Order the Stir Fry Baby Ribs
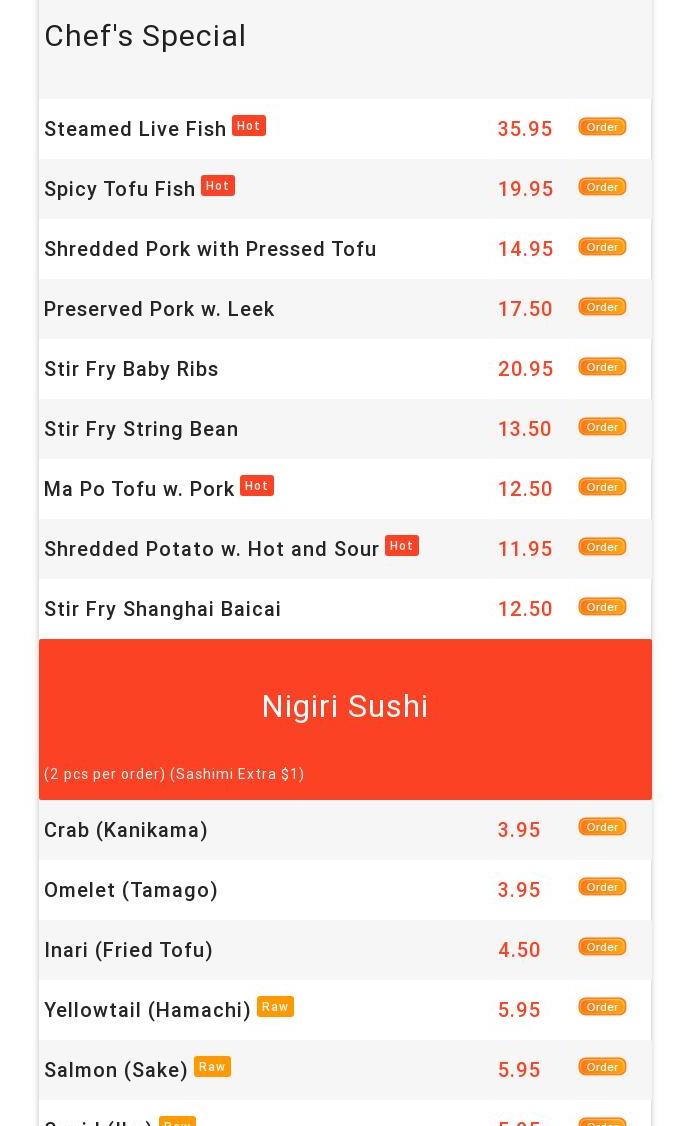Image resolution: width=690 pixels, height=1126 pixels. pos(602,367)
